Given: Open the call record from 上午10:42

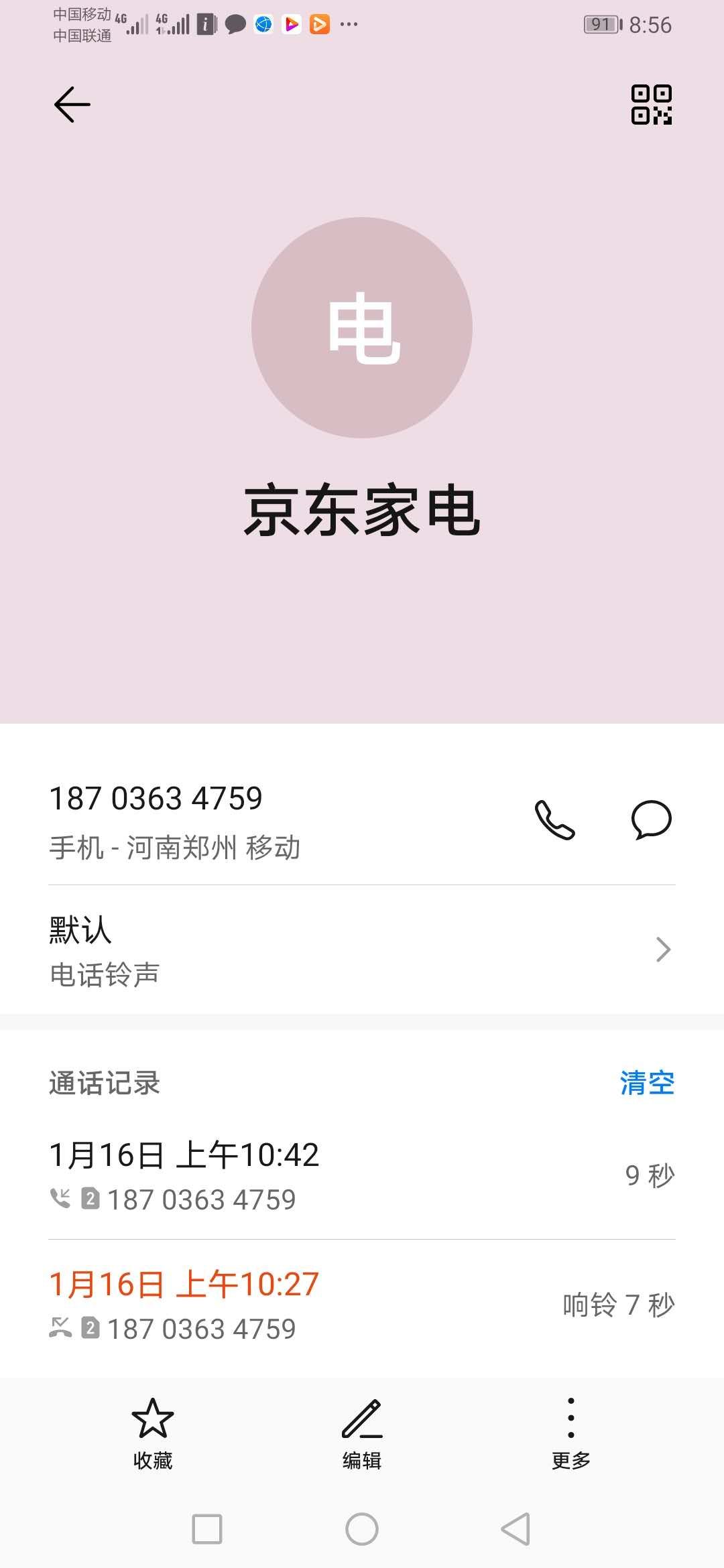Looking at the screenshot, I should tap(362, 1175).
